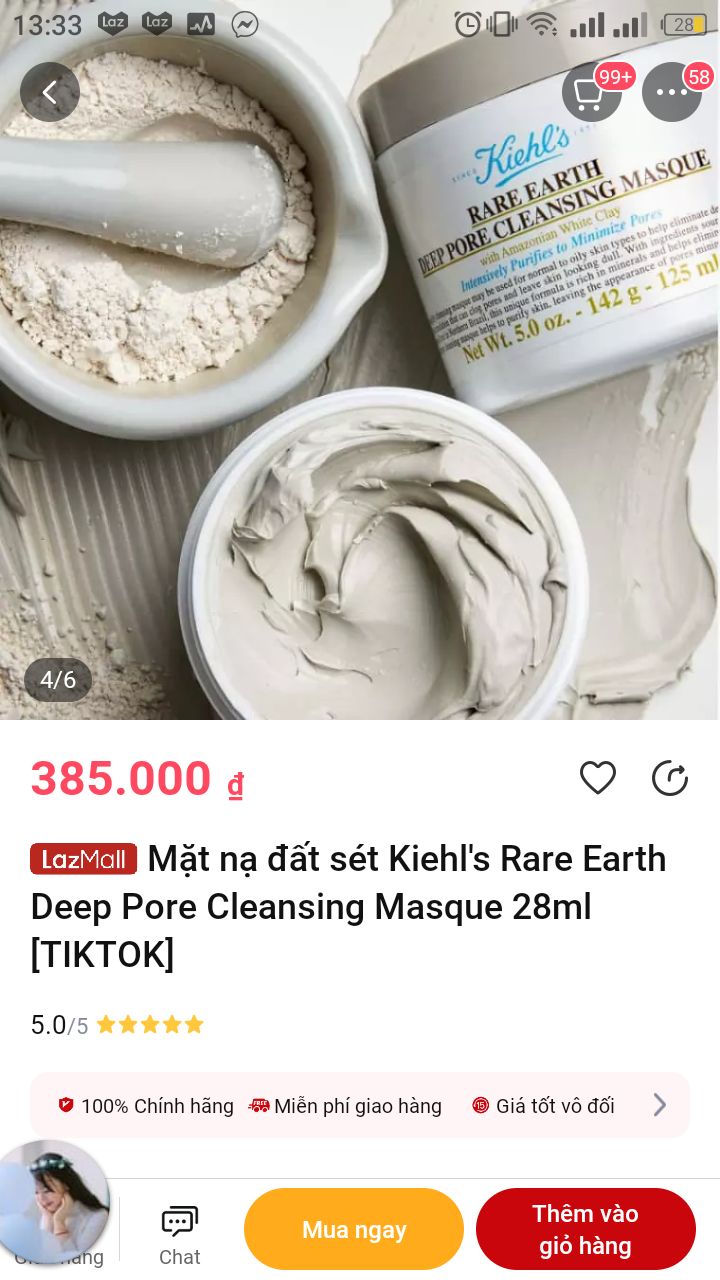
Task: Tap Thêm vào giỏ hàng button
Action: click(x=585, y=1230)
